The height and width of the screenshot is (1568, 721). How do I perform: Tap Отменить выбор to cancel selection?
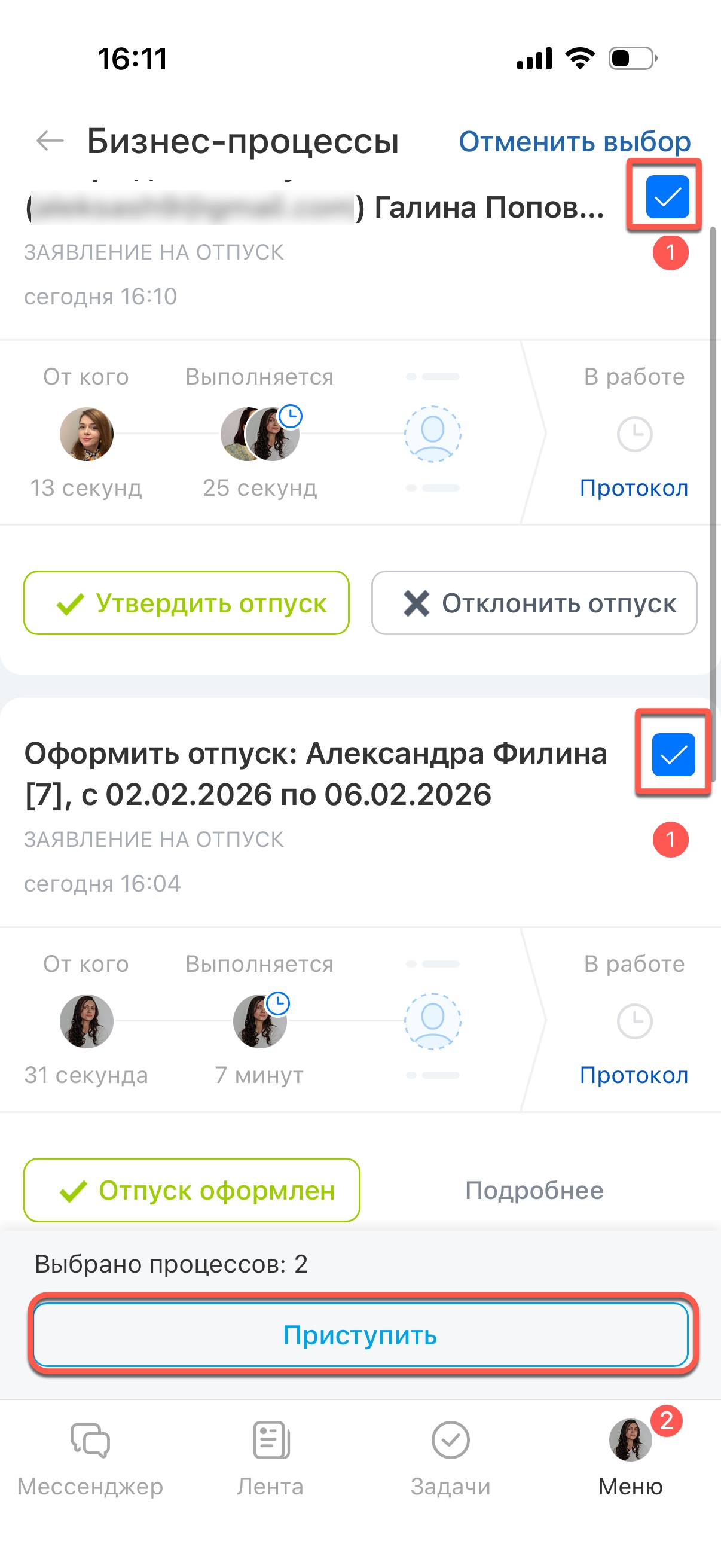click(574, 141)
